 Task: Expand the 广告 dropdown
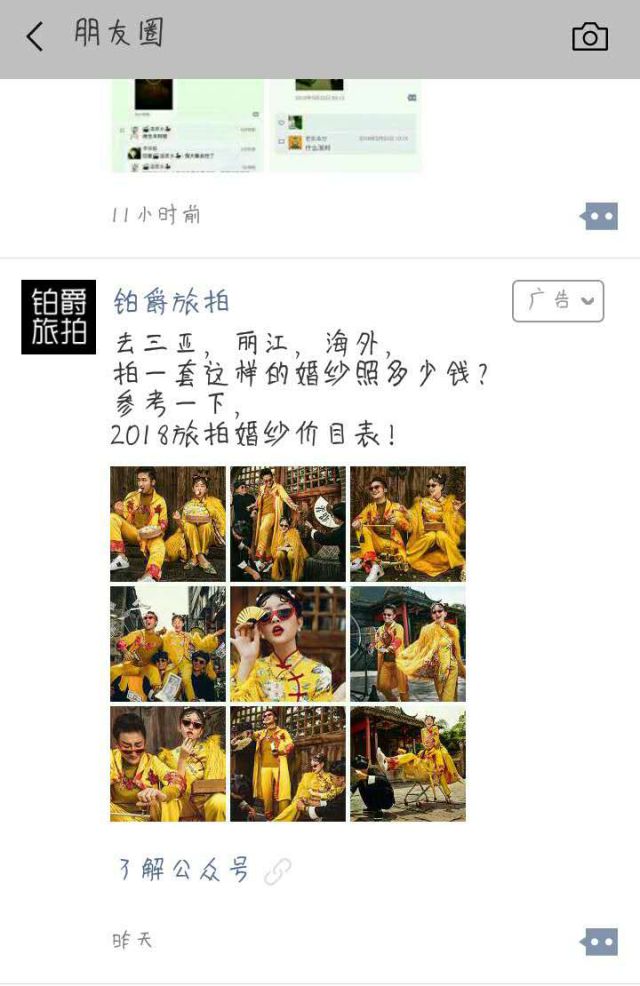coord(558,301)
